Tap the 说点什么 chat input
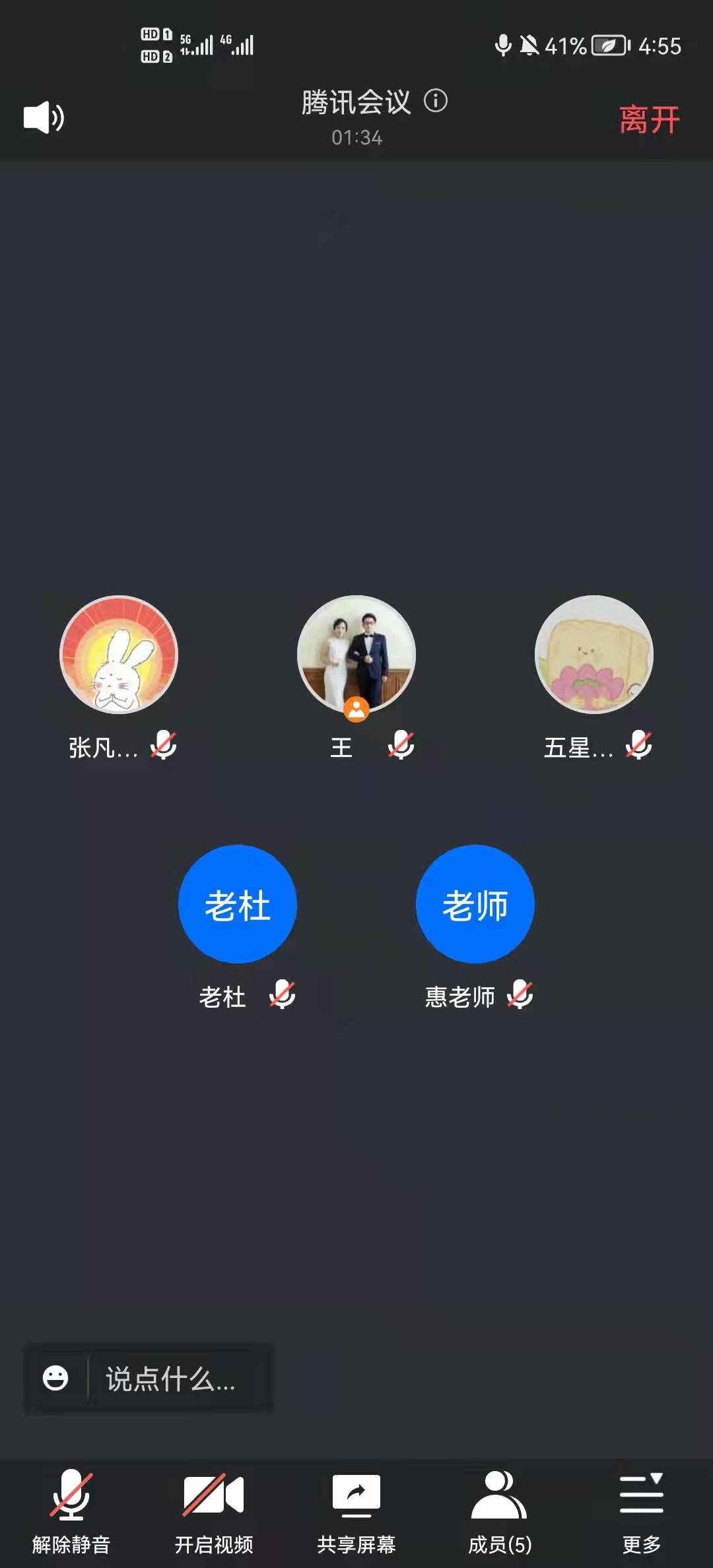 pyautogui.click(x=172, y=1378)
